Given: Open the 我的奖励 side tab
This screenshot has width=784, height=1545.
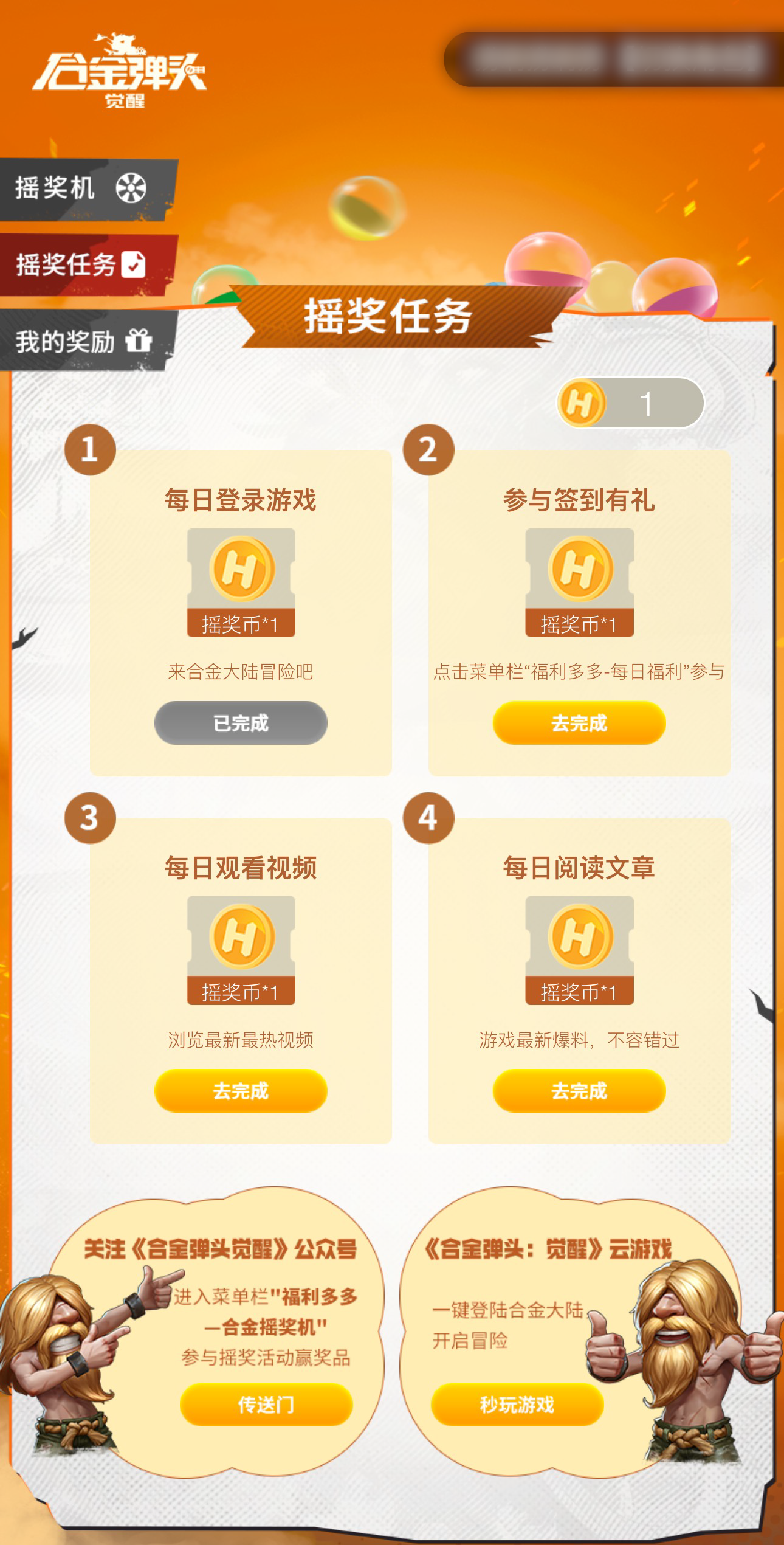Looking at the screenshot, I should coord(82,341).
